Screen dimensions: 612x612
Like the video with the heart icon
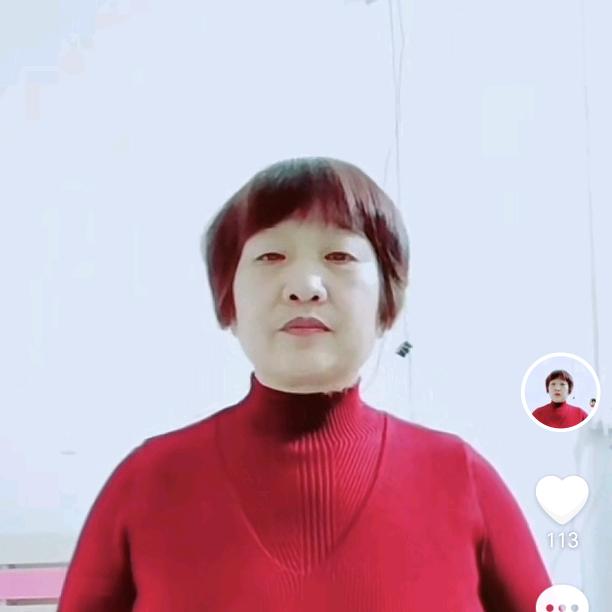click(x=561, y=498)
